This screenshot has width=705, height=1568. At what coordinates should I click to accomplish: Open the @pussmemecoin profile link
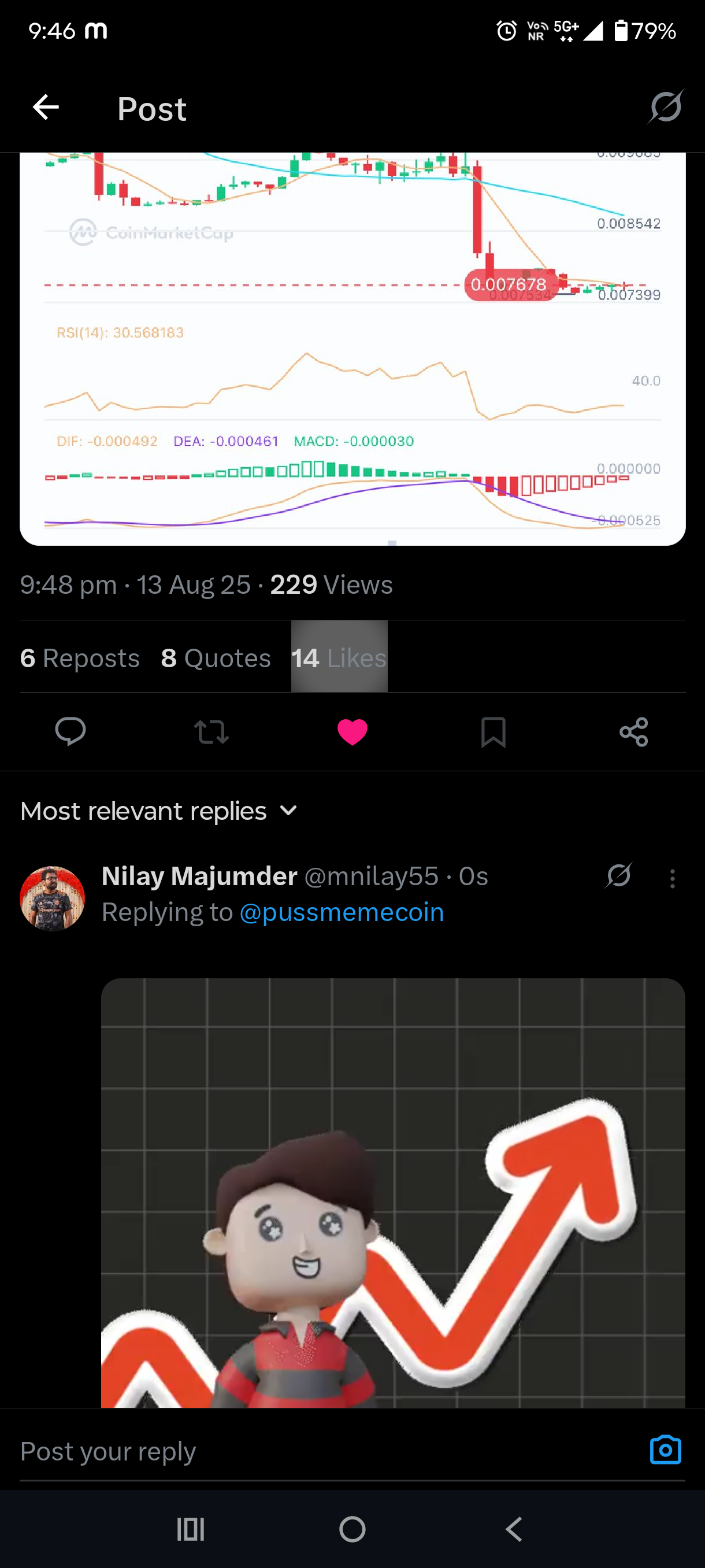342,912
